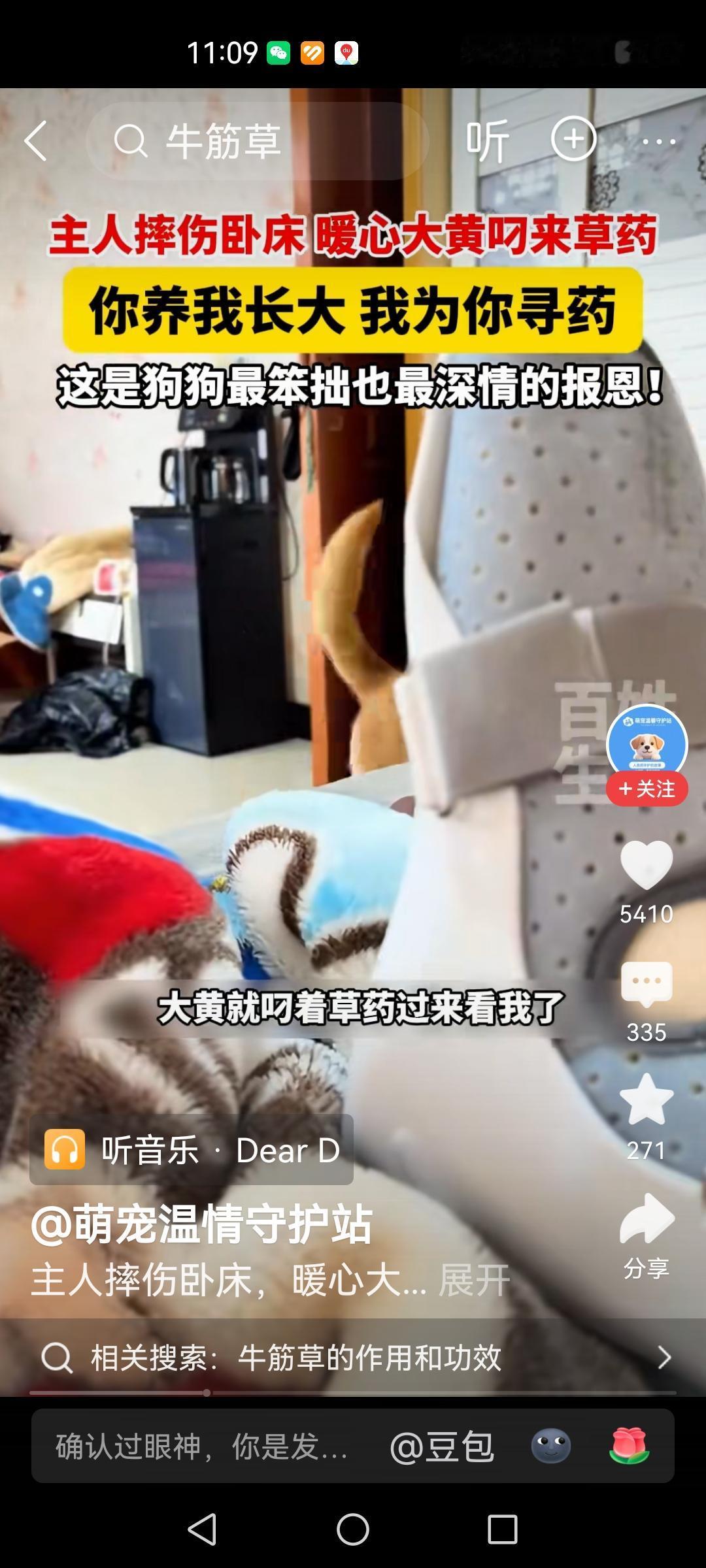Screen dimensions: 706x1568
Task: Tap the plus icon in top bar
Action: pos(574,139)
